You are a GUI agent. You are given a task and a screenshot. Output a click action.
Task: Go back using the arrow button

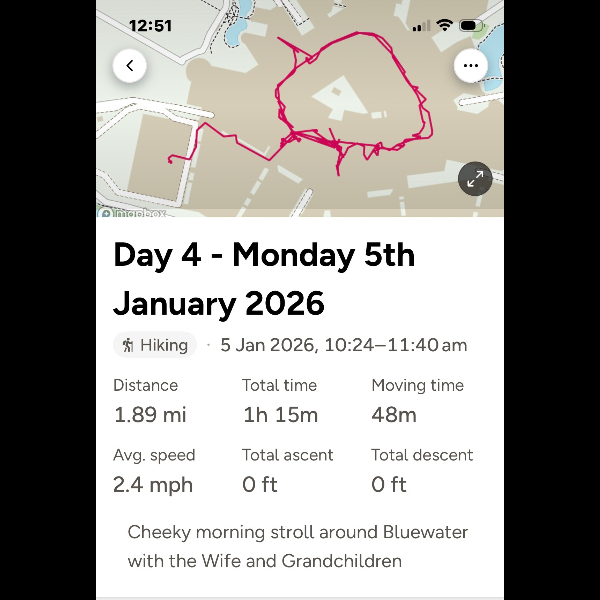tap(130, 66)
